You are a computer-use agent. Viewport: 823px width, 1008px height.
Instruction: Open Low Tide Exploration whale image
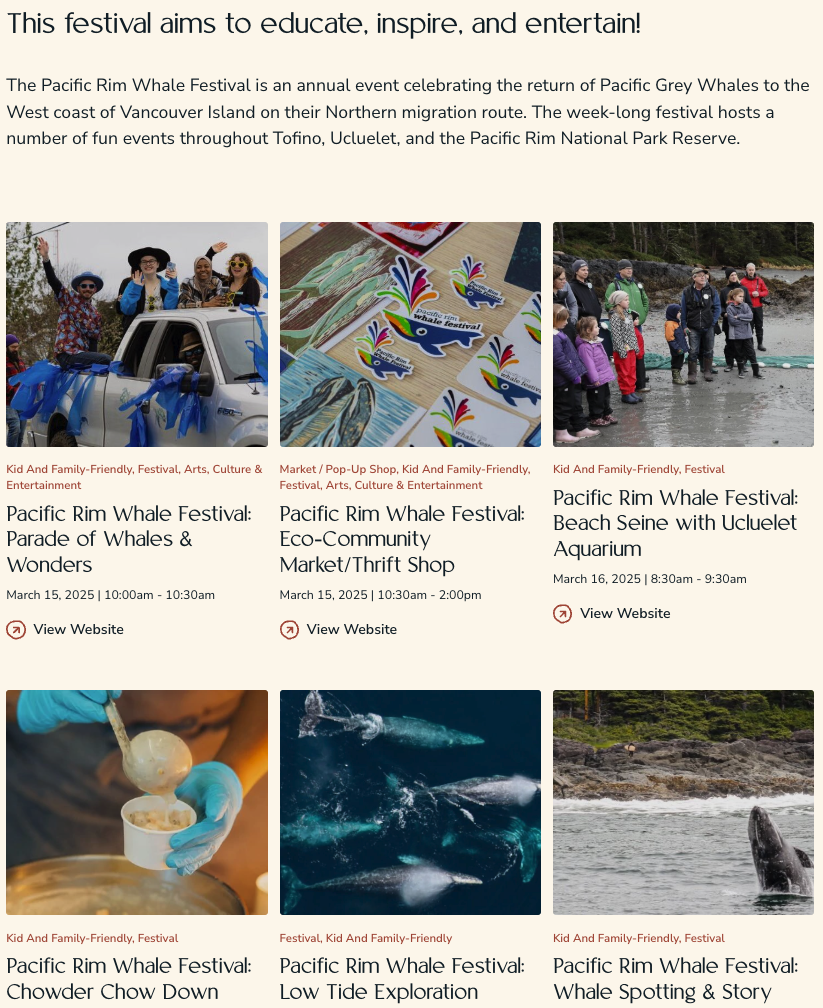click(410, 802)
